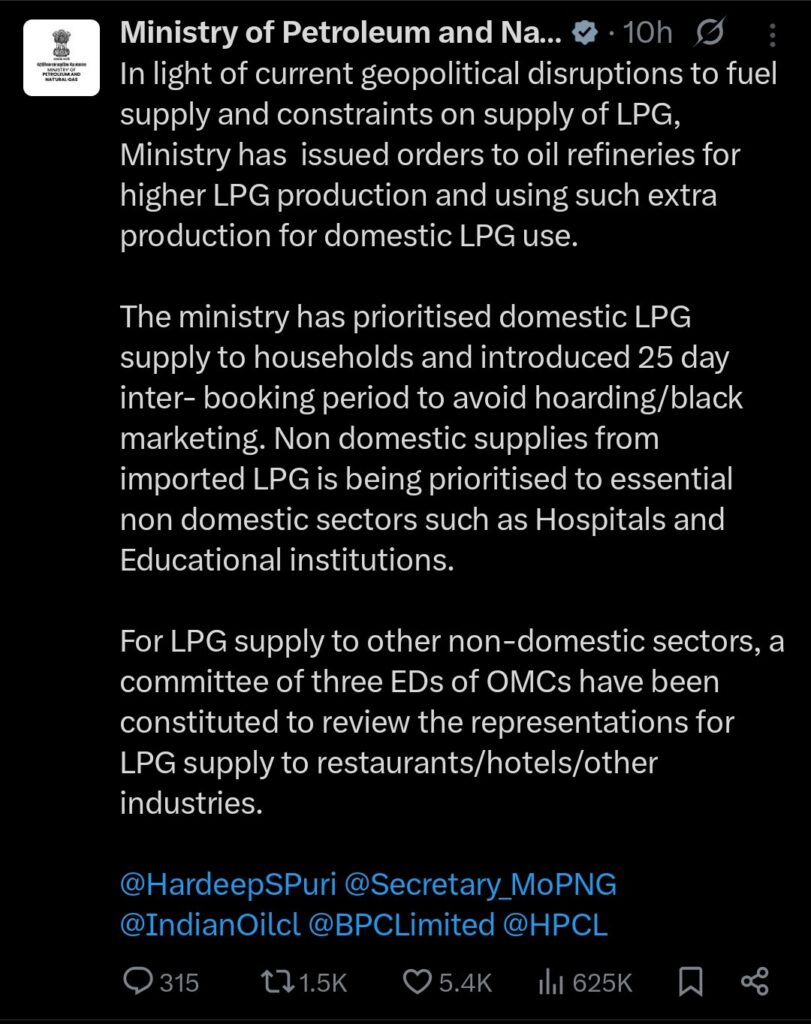811x1024 pixels.
Task: View the post's analytics for 625K views
Action: pyautogui.click(x=551, y=983)
